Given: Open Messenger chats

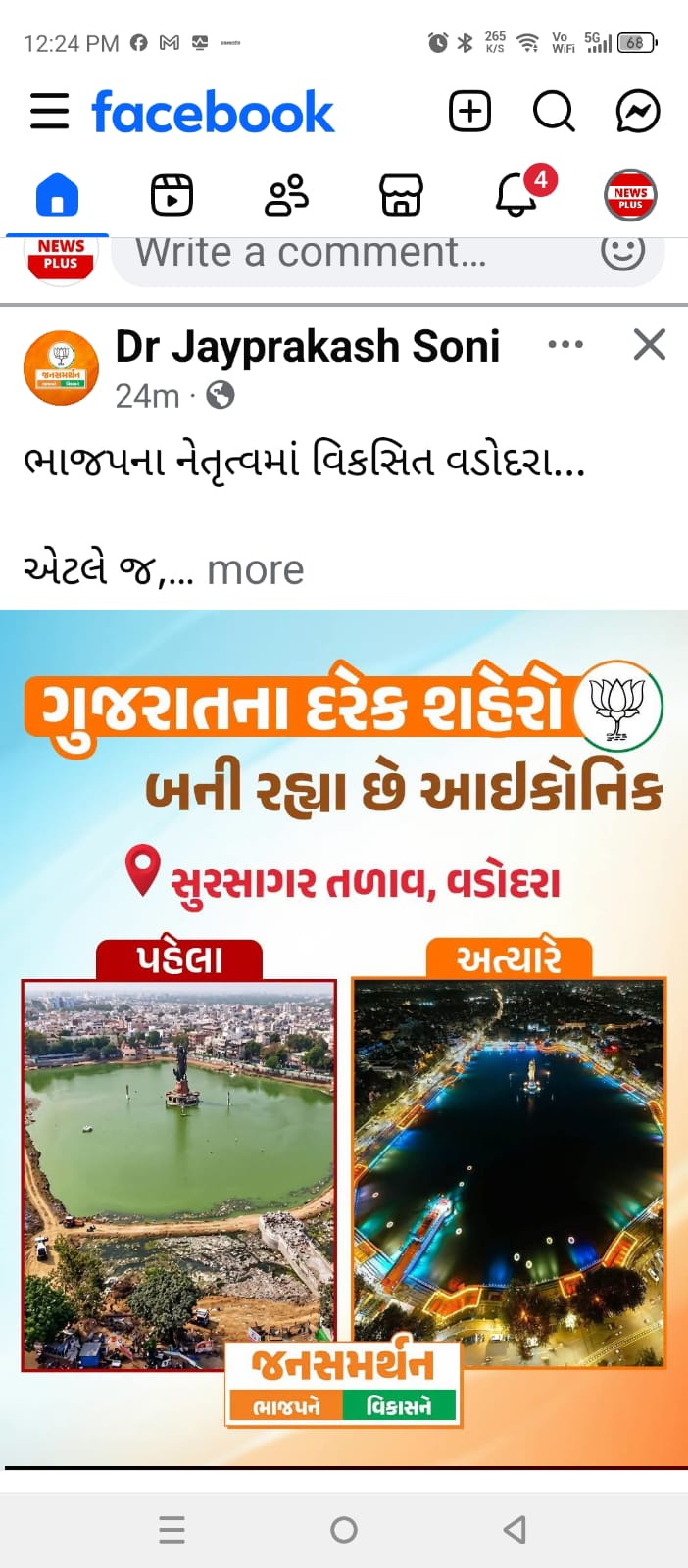Looking at the screenshot, I should 637,112.
